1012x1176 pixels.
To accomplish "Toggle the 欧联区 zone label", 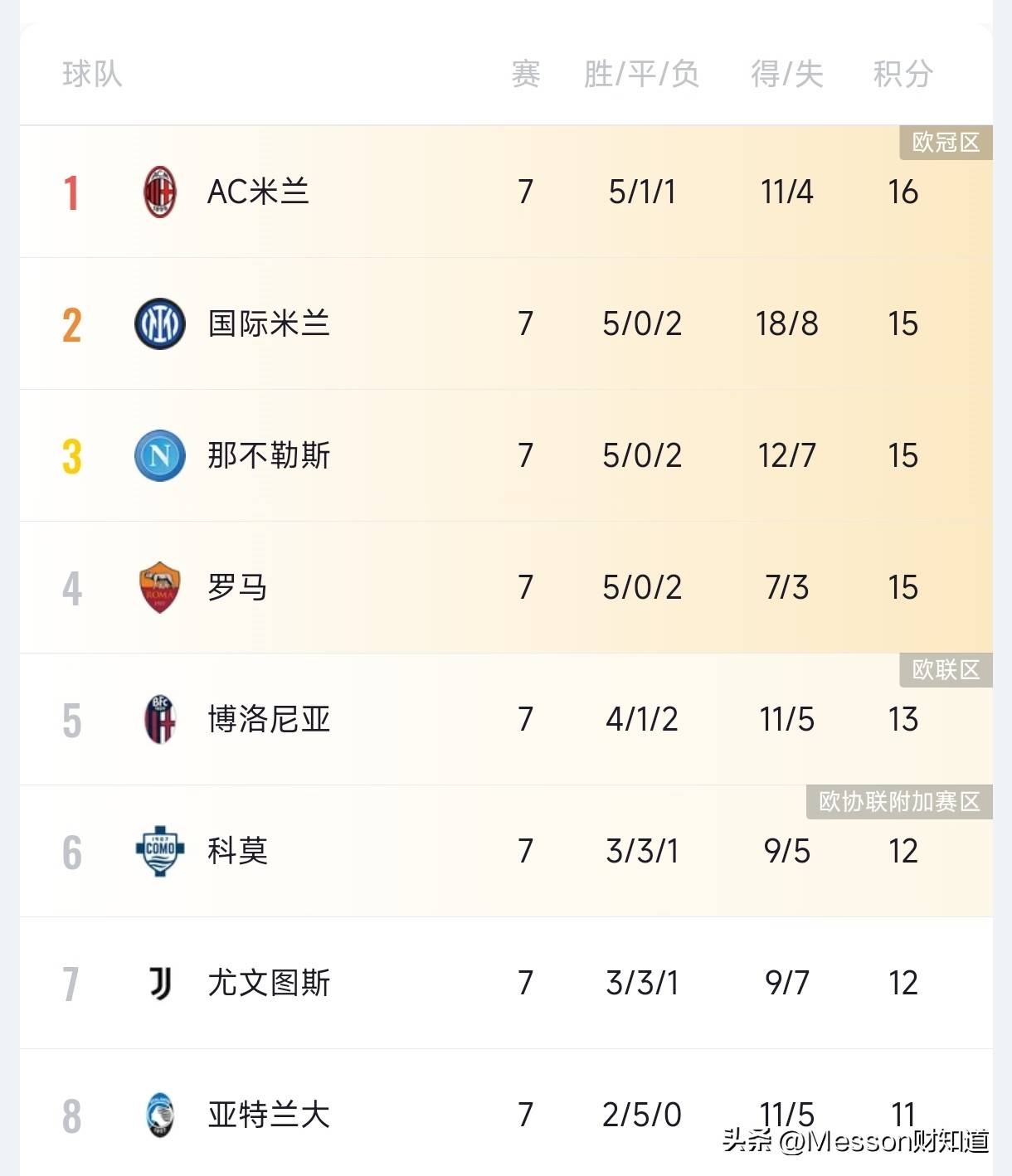I will point(944,672).
